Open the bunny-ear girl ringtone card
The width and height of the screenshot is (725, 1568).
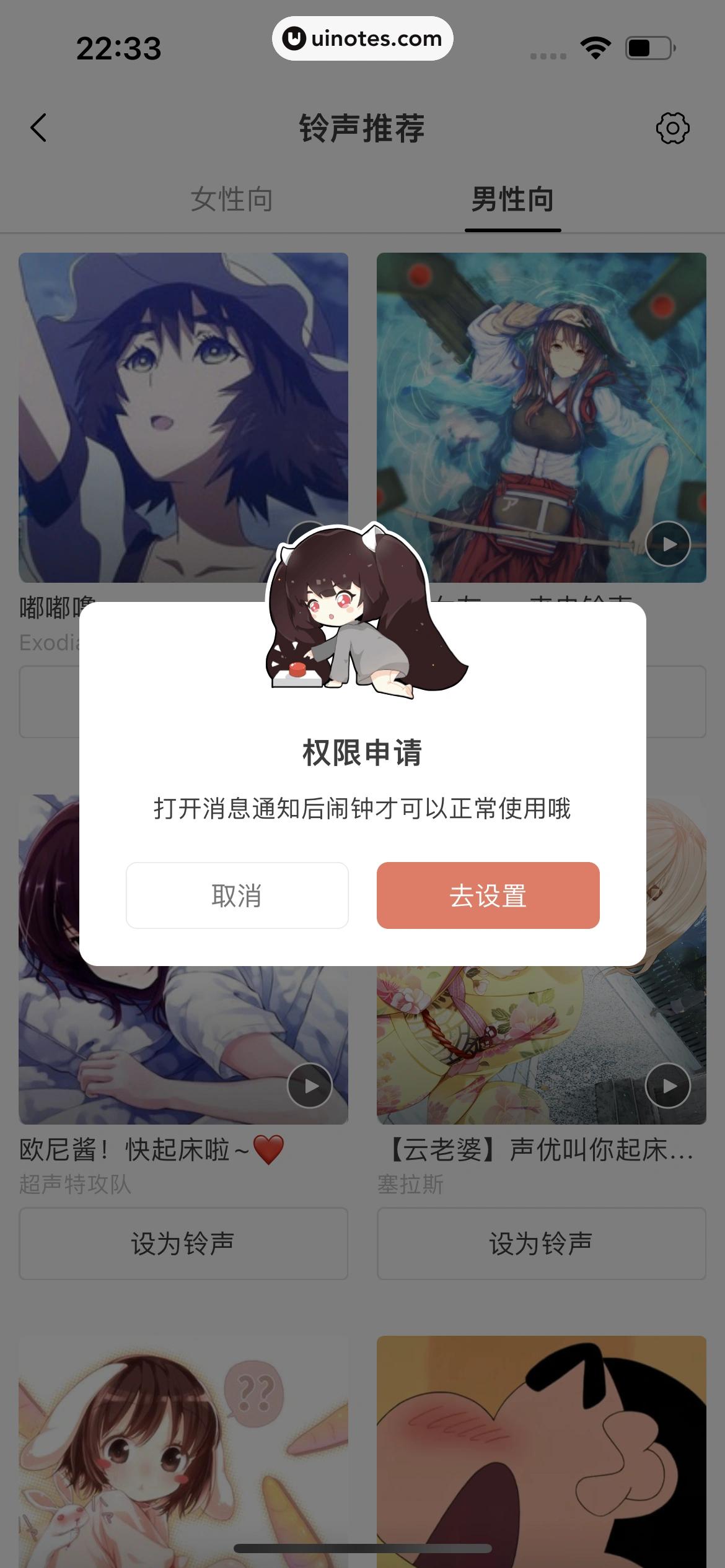click(x=183, y=1449)
